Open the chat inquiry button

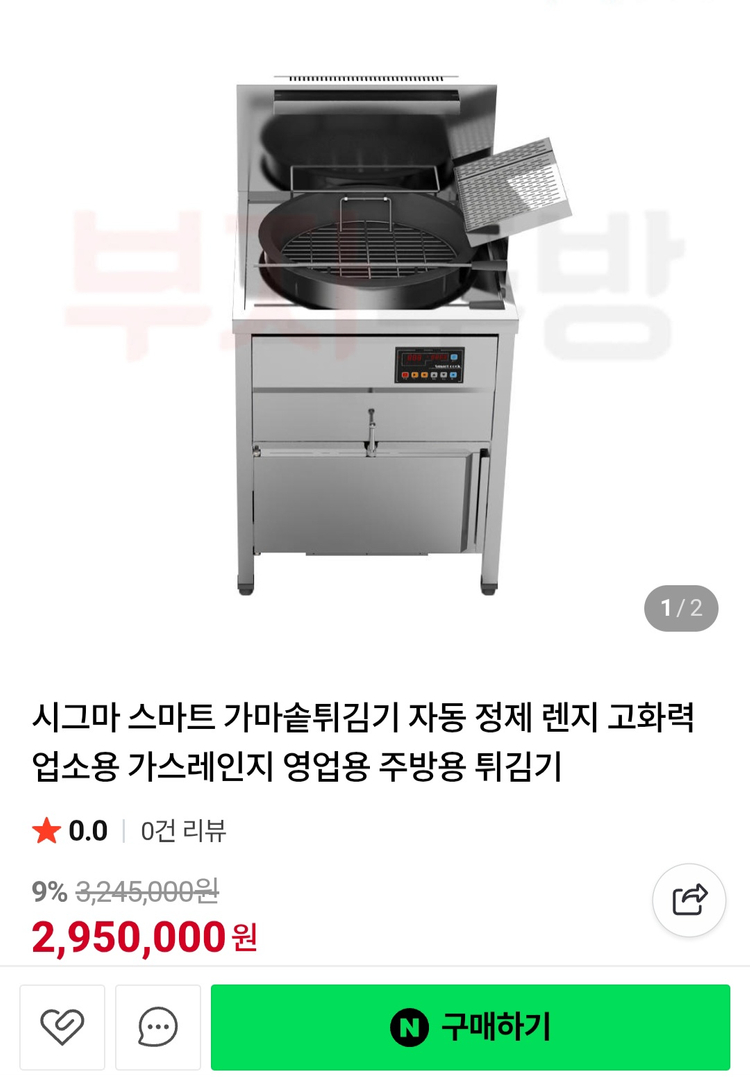158,1027
